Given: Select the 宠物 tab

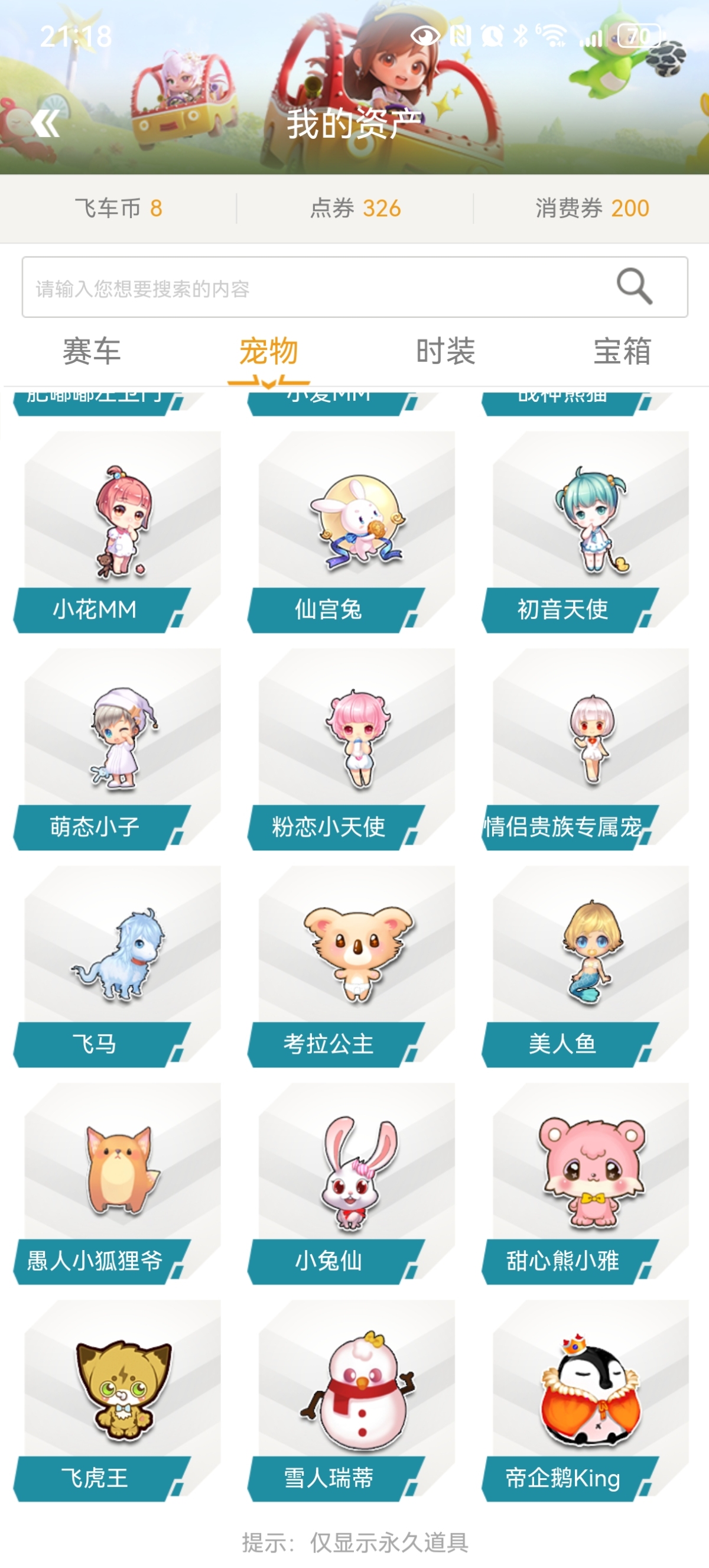Looking at the screenshot, I should coord(268,351).
